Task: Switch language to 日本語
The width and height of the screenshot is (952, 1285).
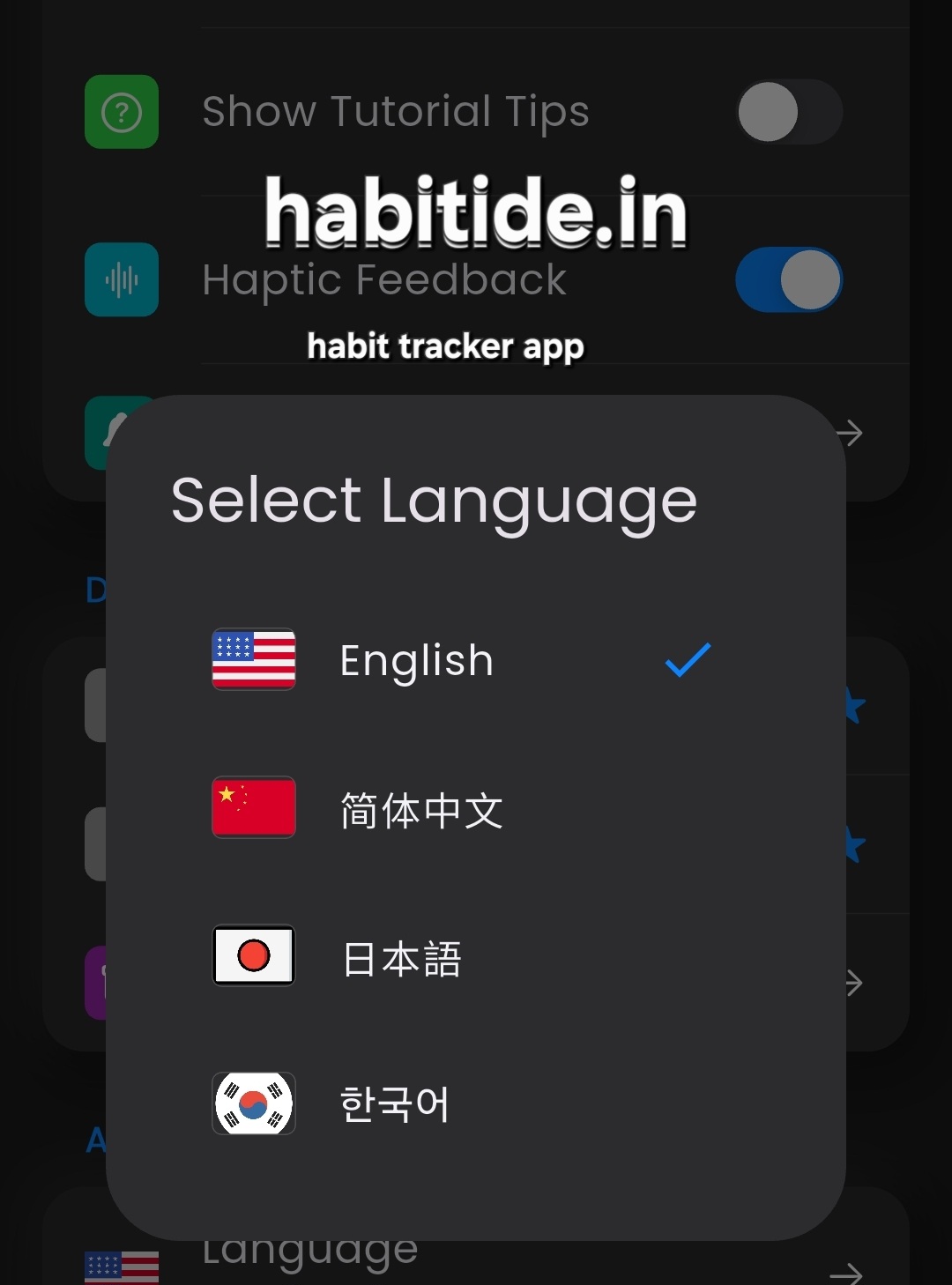Action: click(x=401, y=957)
